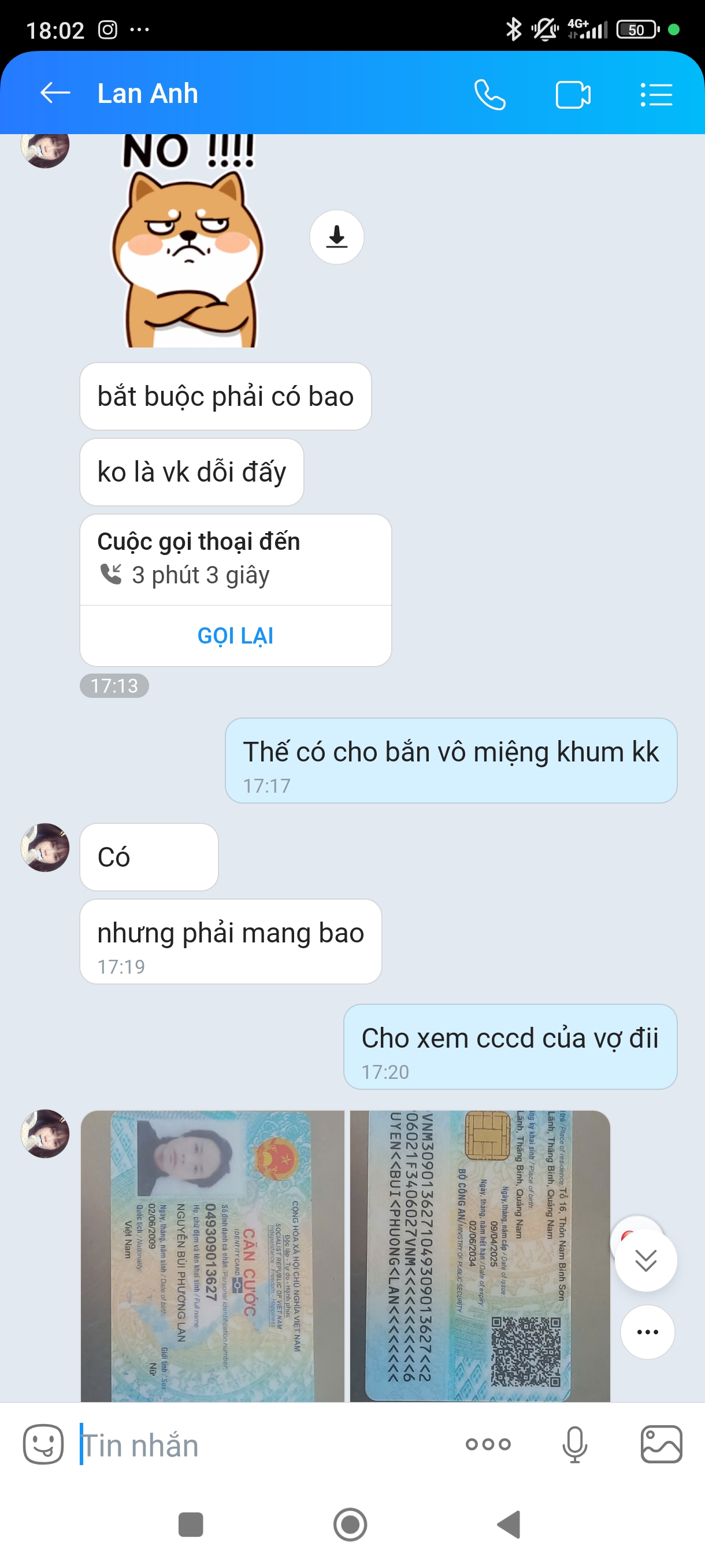Open the three-dot menu beside the photos
Image resolution: width=705 pixels, height=1568 pixels.
(x=647, y=1332)
